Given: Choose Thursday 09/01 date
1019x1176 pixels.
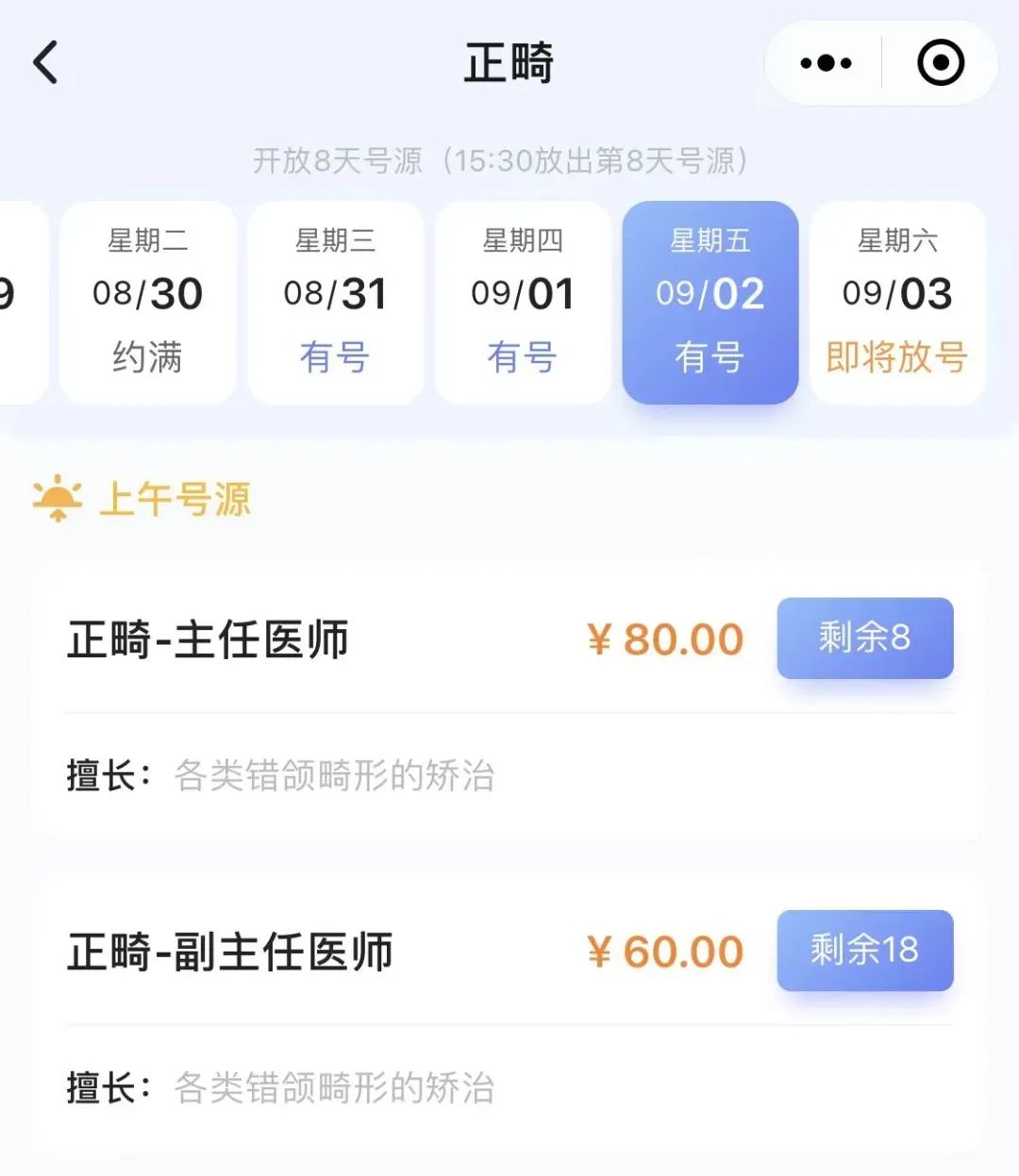Looking at the screenshot, I should click(x=523, y=302).
